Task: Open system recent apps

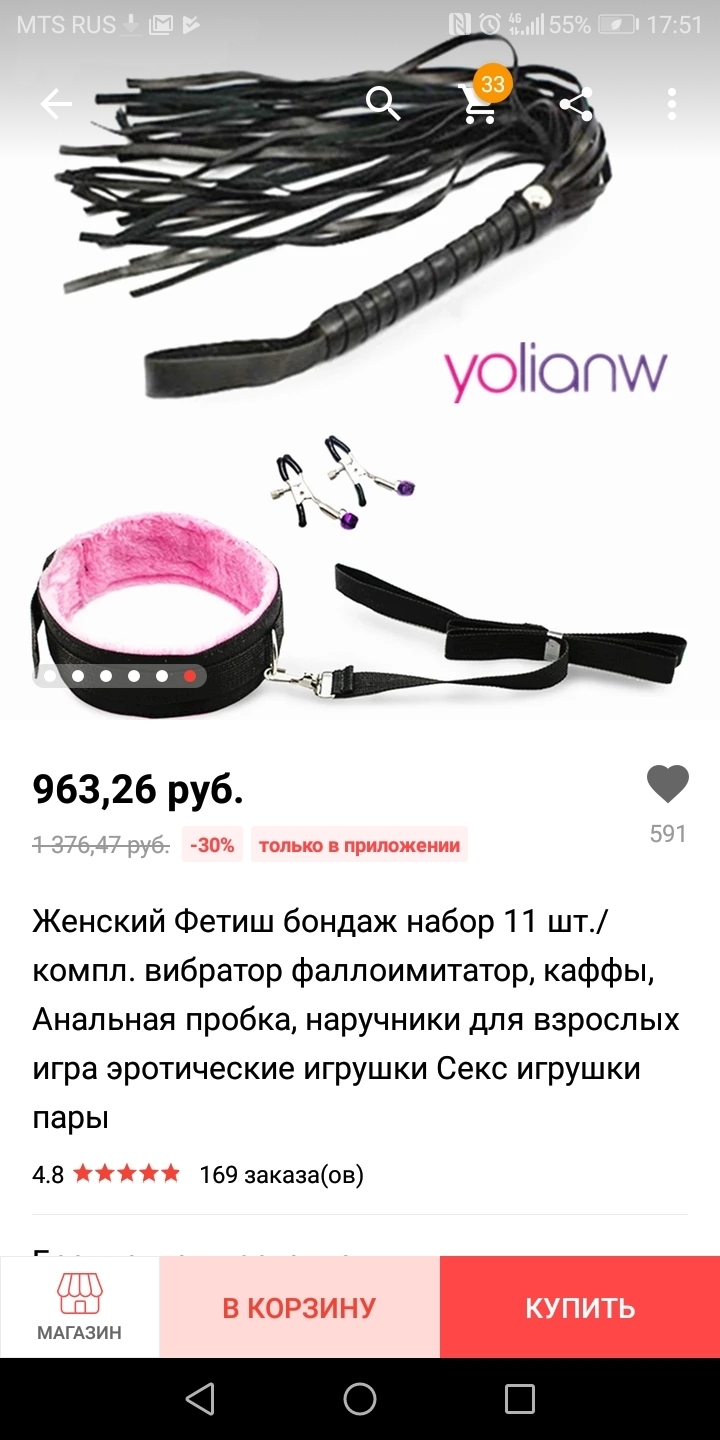Action: tap(520, 1398)
